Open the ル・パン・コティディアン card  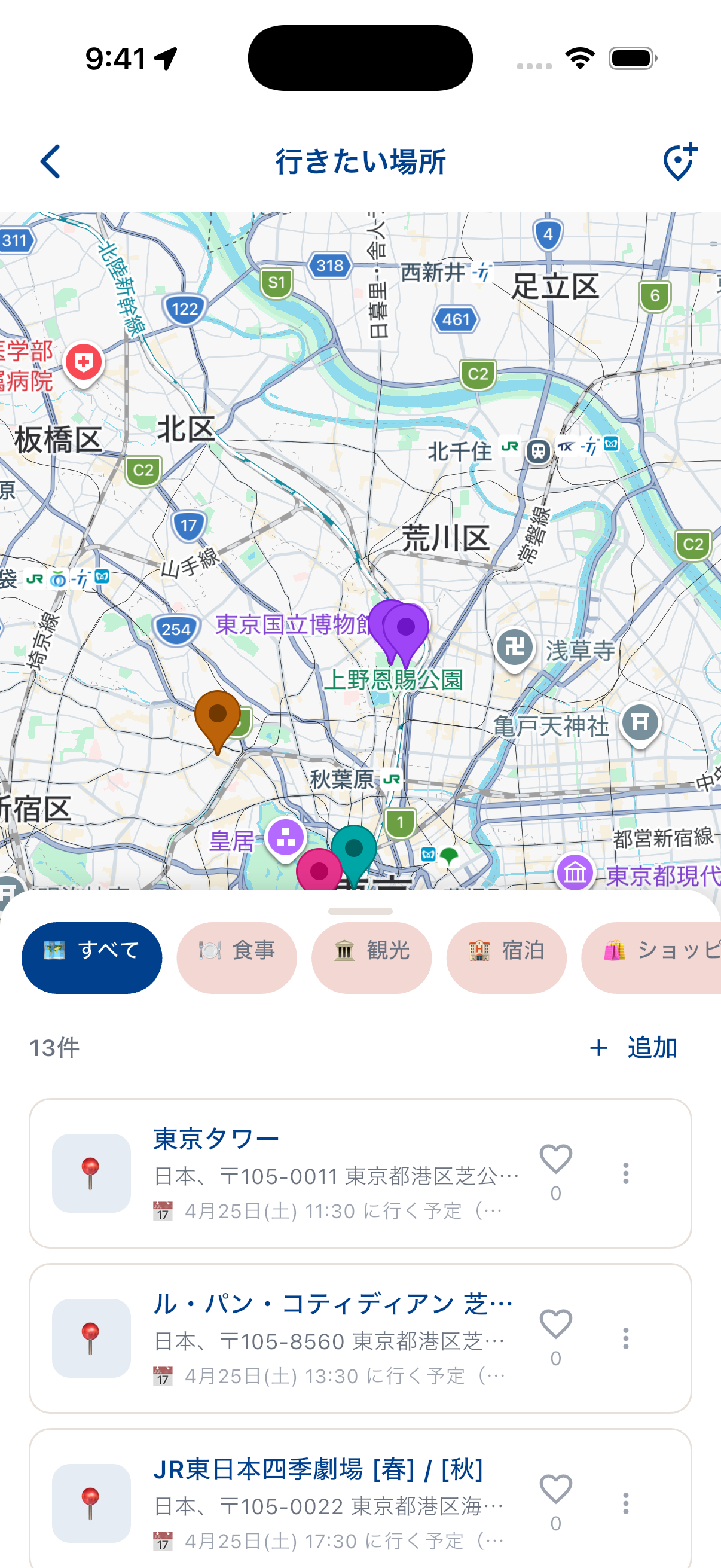[360, 1338]
